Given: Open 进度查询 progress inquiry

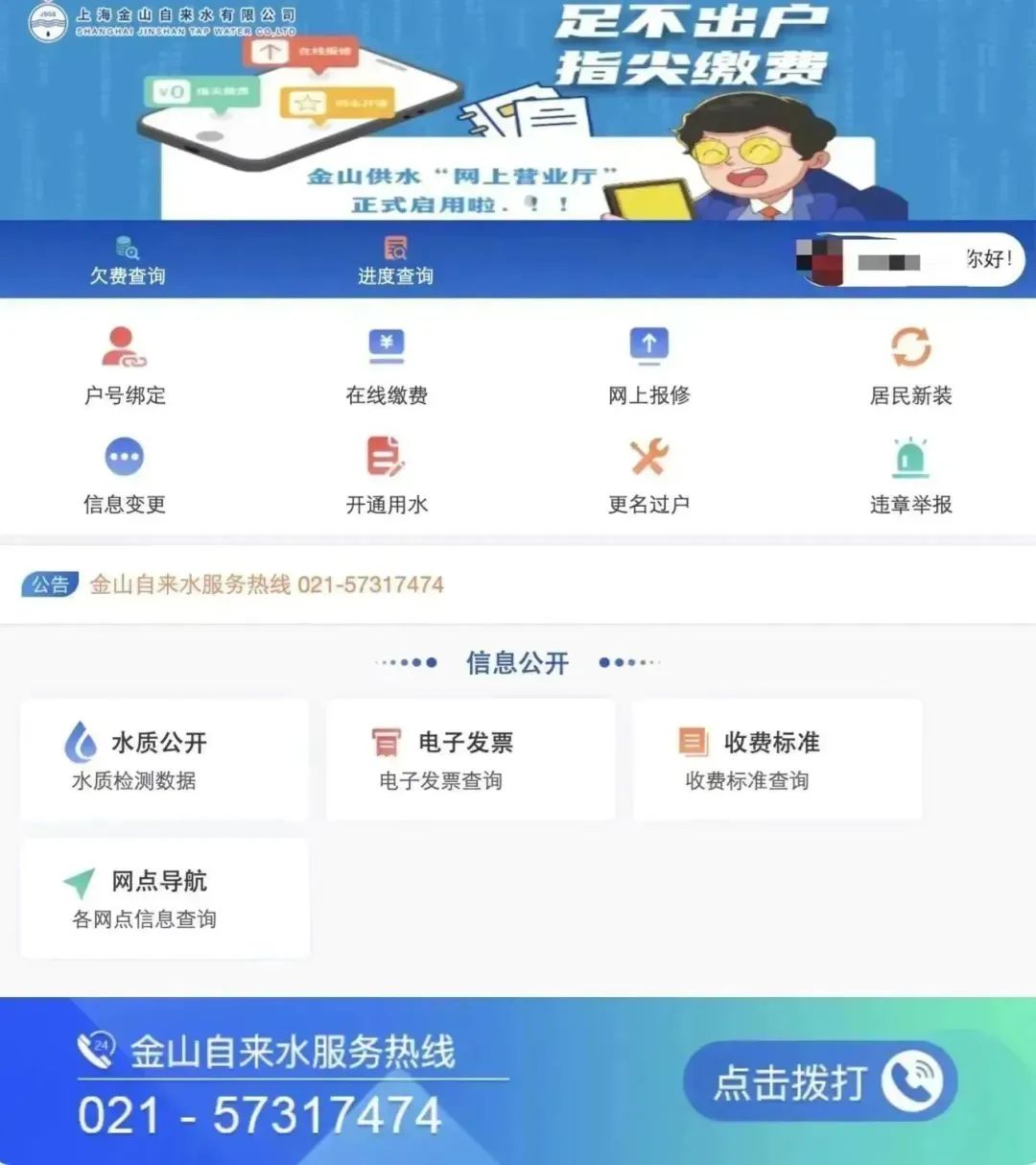Looking at the screenshot, I should (x=395, y=262).
